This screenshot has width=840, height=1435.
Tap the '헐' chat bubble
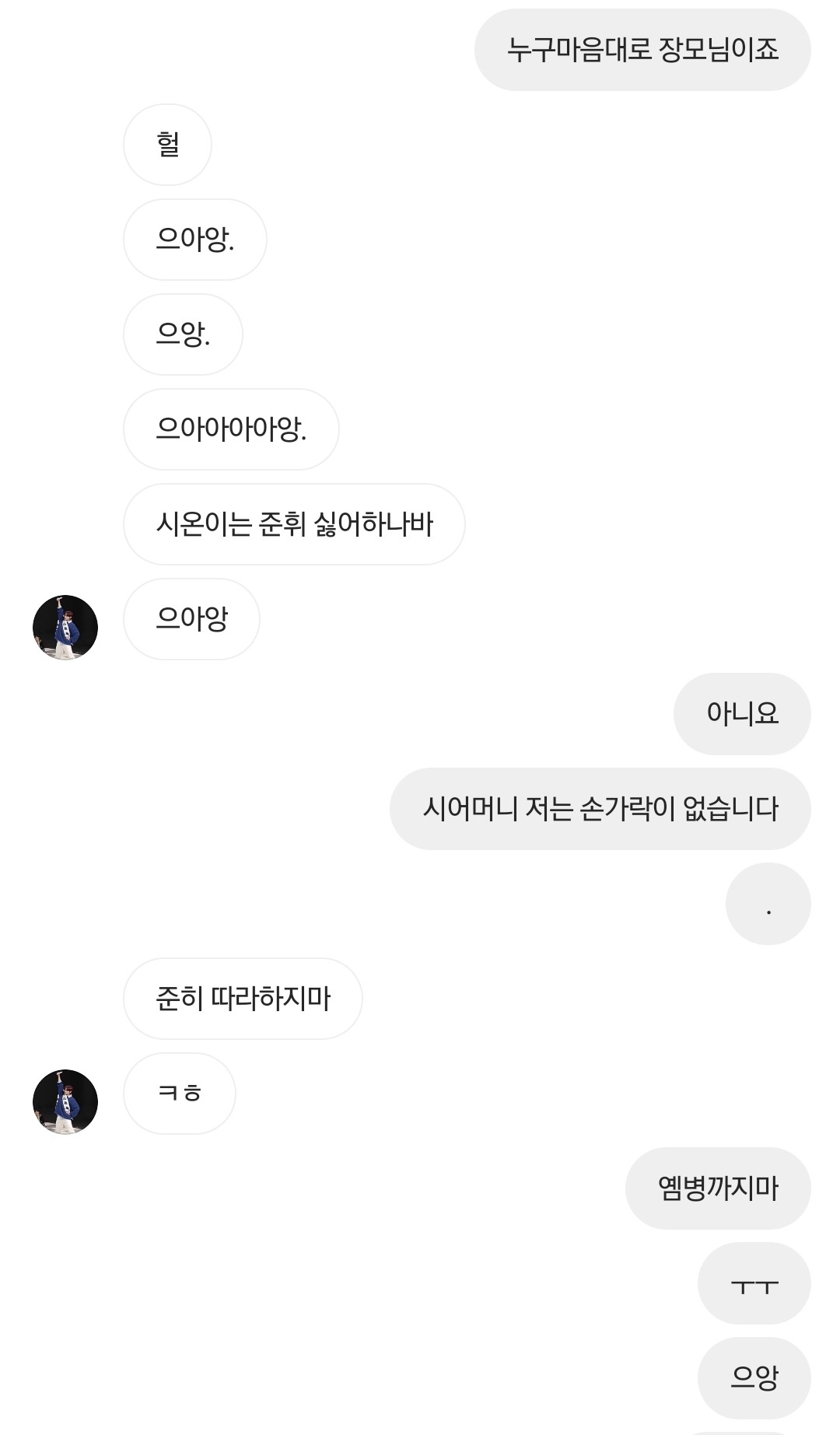coord(166,143)
